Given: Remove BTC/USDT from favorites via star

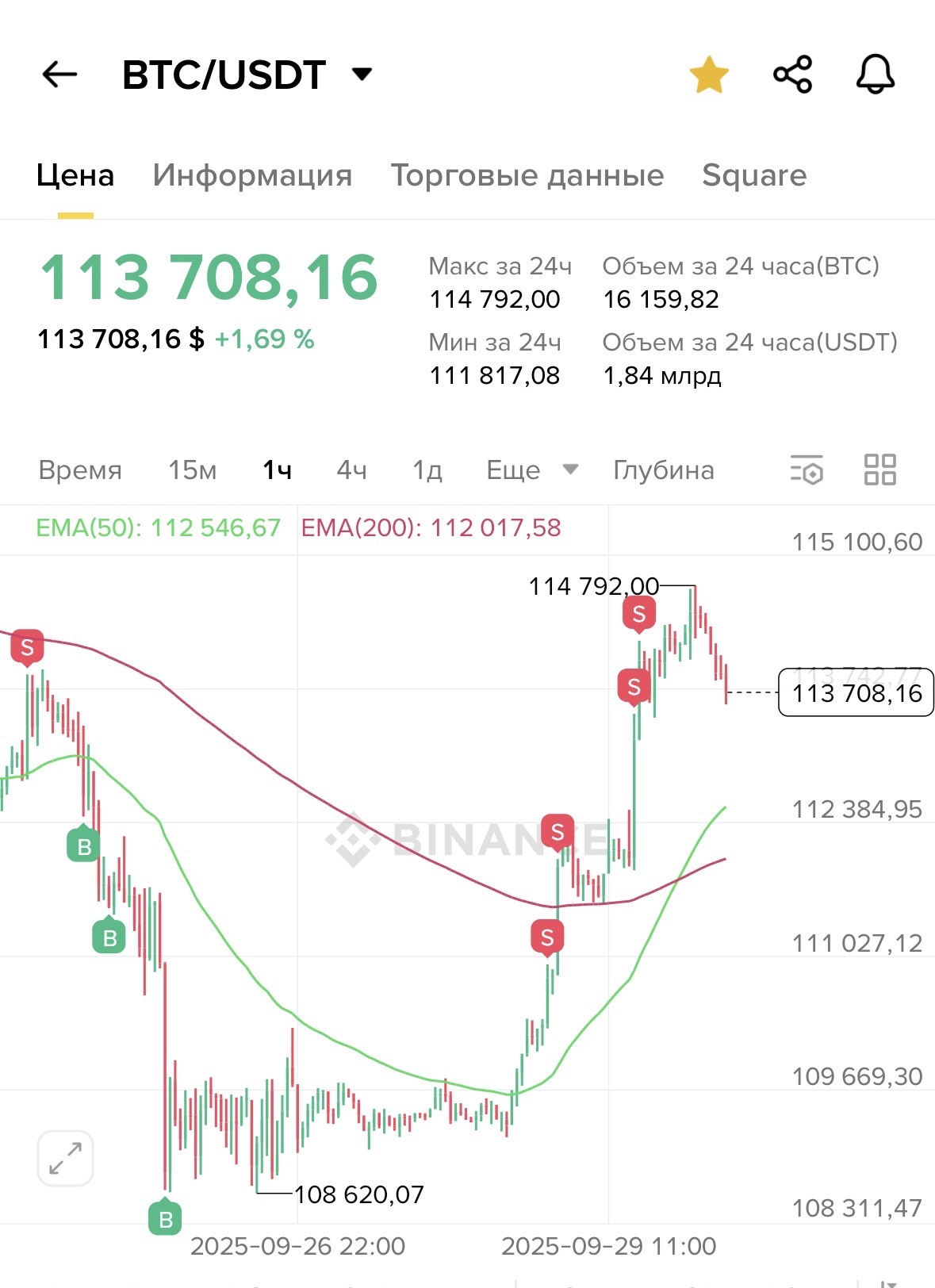Looking at the screenshot, I should pyautogui.click(x=708, y=75).
